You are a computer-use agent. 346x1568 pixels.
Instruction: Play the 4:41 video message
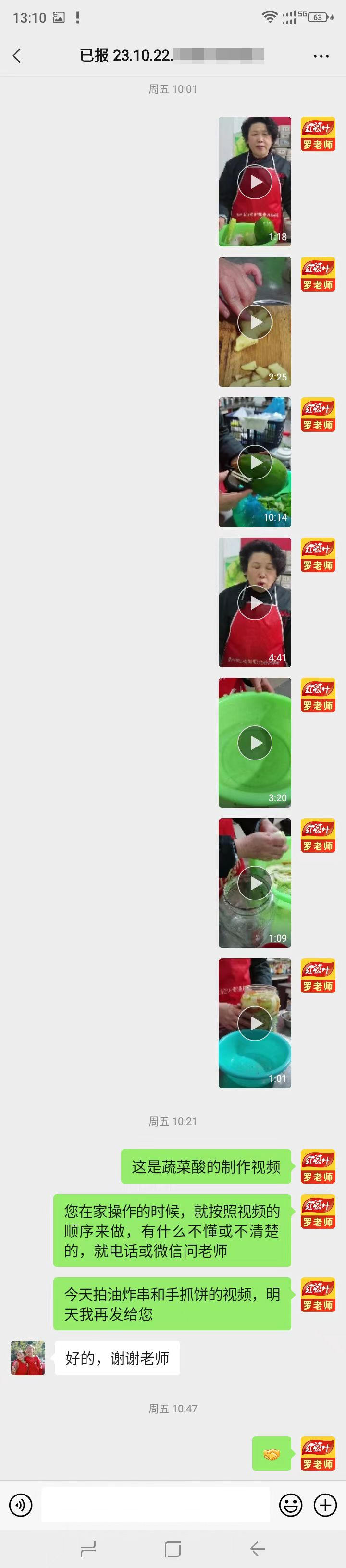point(255,602)
